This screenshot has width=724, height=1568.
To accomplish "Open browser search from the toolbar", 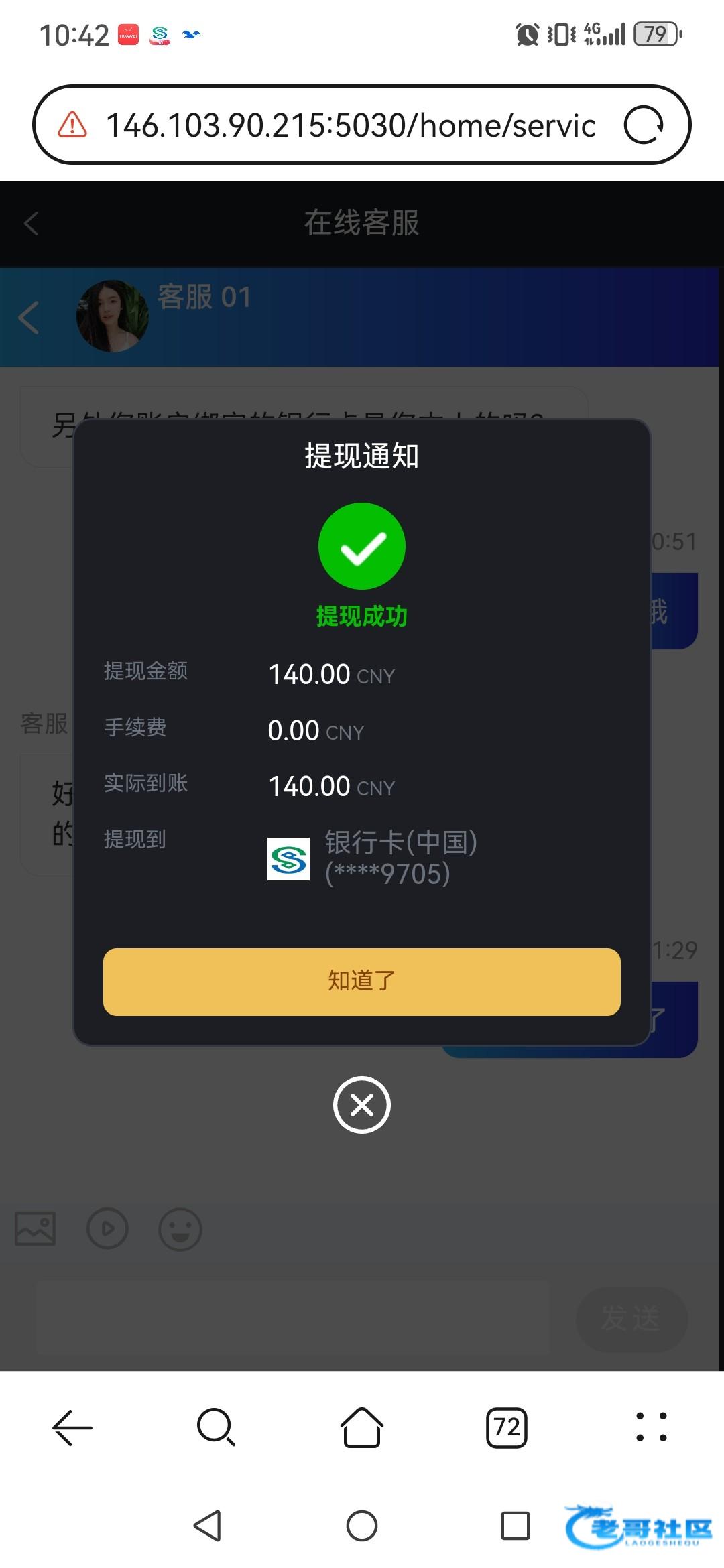I will click(x=216, y=1427).
